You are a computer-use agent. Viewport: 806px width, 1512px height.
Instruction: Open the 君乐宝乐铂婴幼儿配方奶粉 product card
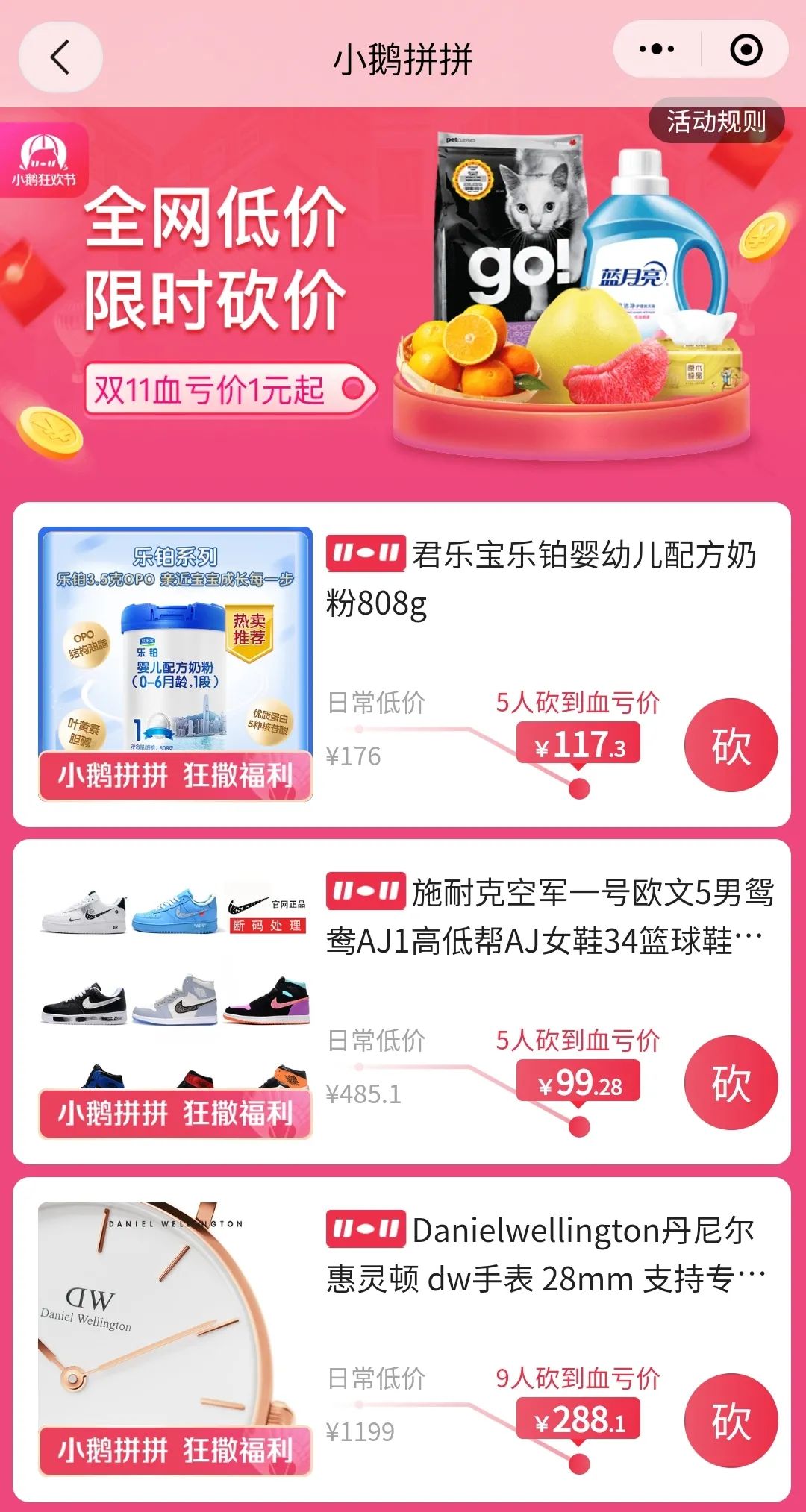point(402,665)
